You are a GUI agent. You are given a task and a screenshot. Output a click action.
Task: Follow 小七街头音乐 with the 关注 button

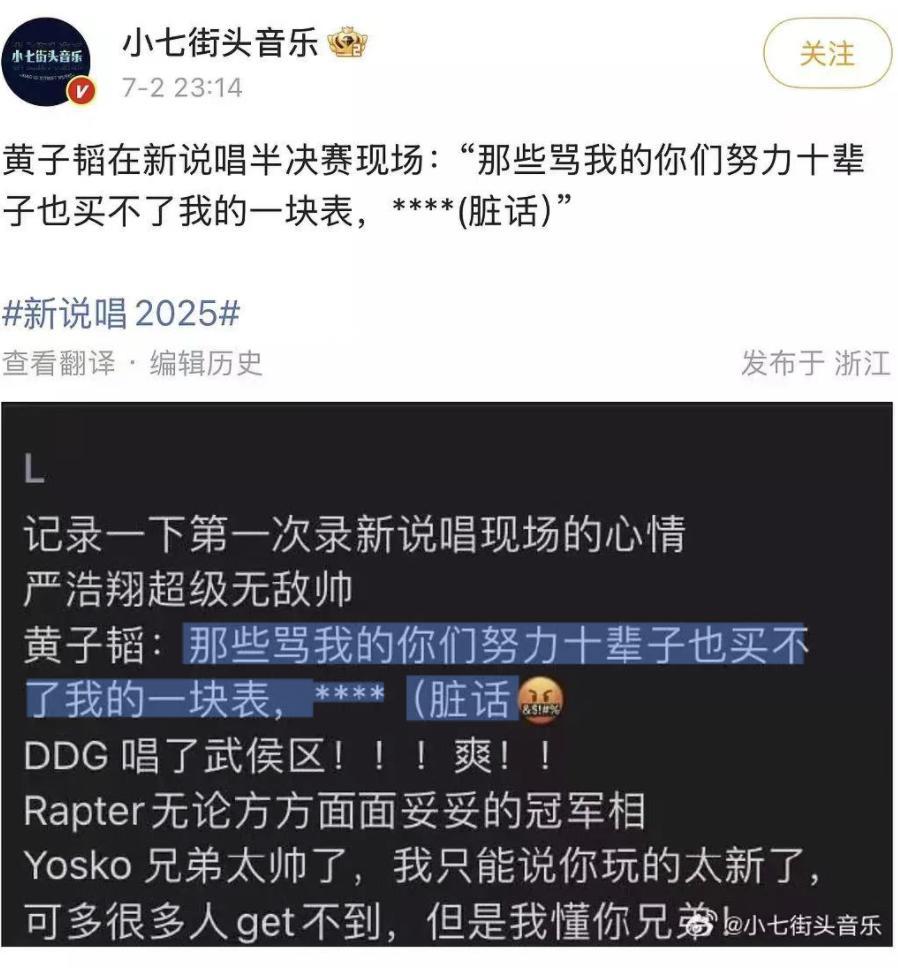point(826,53)
